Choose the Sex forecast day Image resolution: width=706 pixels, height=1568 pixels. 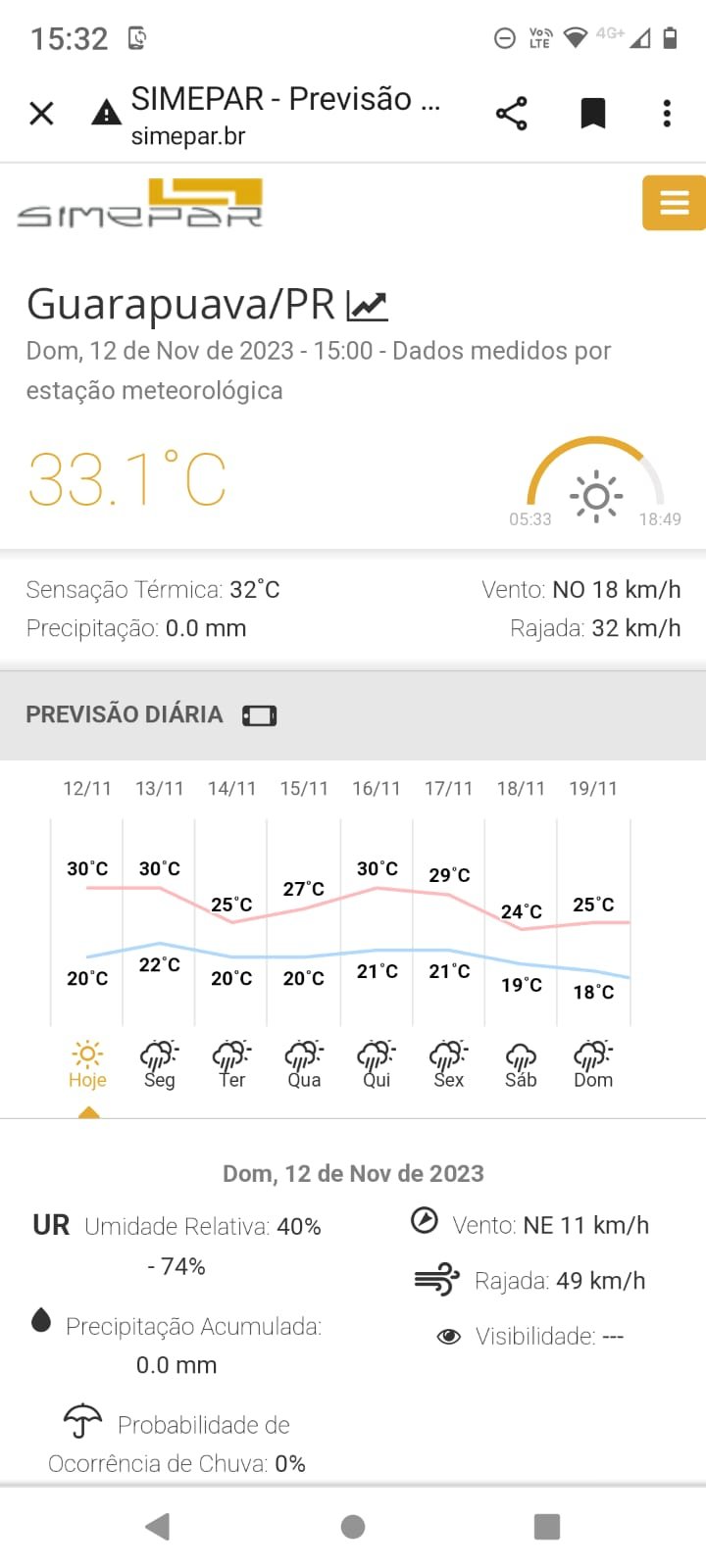(x=449, y=1064)
